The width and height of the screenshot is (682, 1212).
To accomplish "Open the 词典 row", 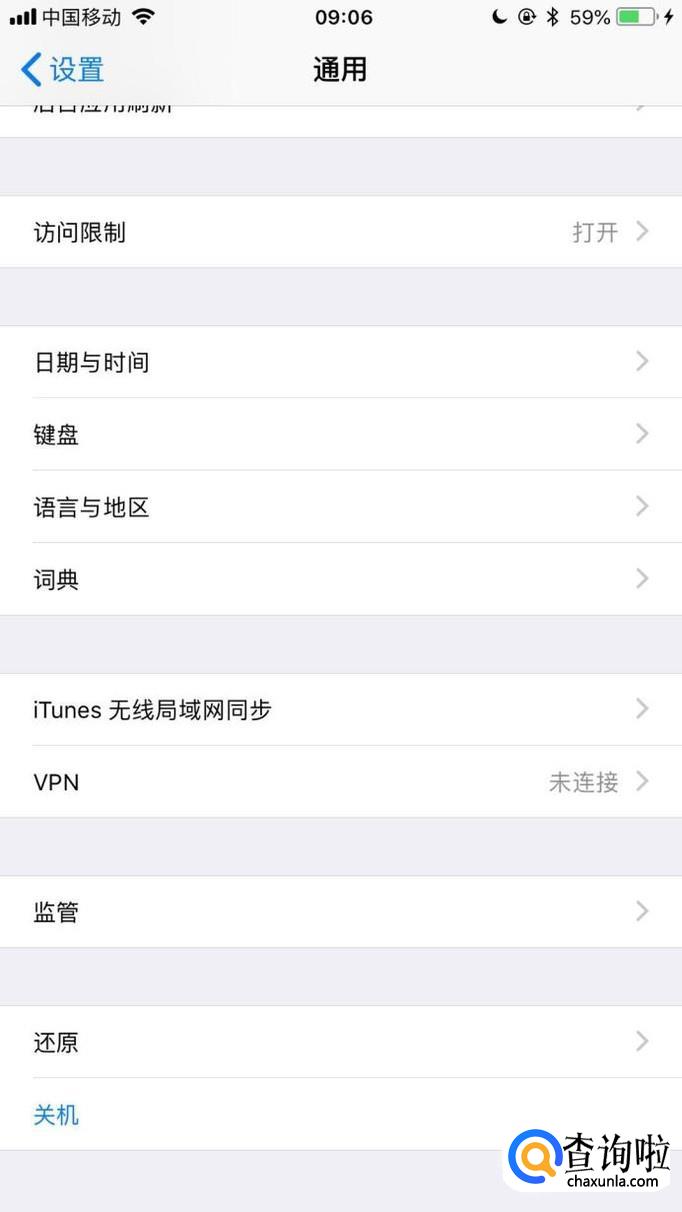I will [x=340, y=579].
